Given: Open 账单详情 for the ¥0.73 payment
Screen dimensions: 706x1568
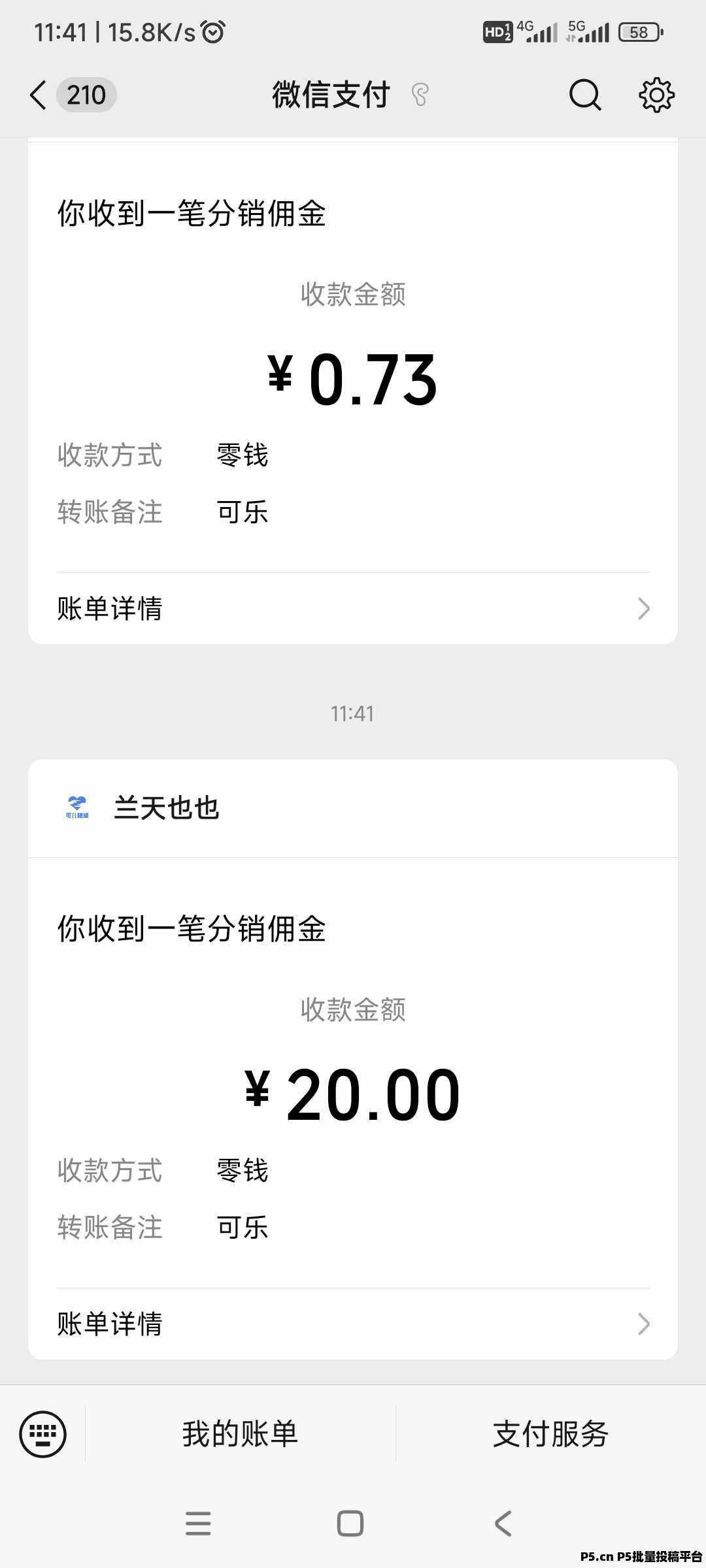Looking at the screenshot, I should click(353, 608).
